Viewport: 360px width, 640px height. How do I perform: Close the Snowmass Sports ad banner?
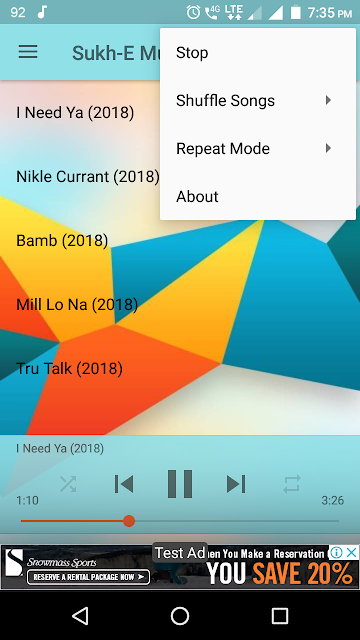[x=351, y=553]
